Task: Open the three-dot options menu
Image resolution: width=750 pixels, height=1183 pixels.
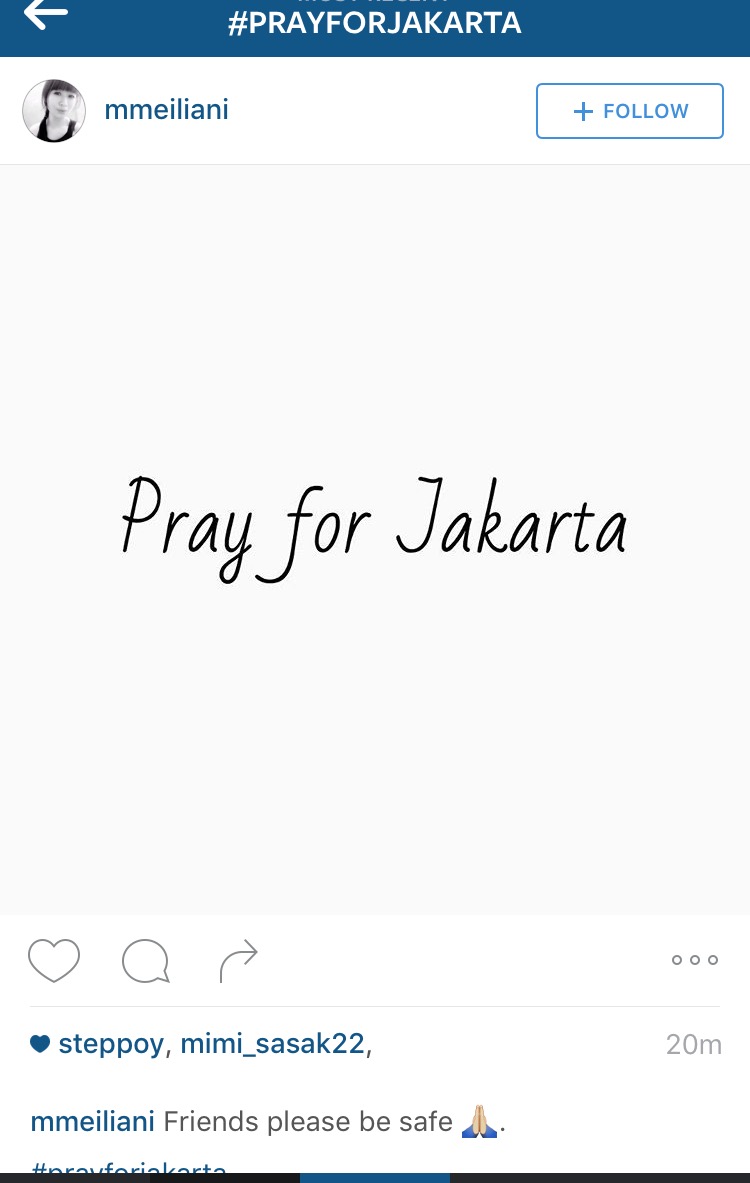Action: pyautogui.click(x=695, y=960)
